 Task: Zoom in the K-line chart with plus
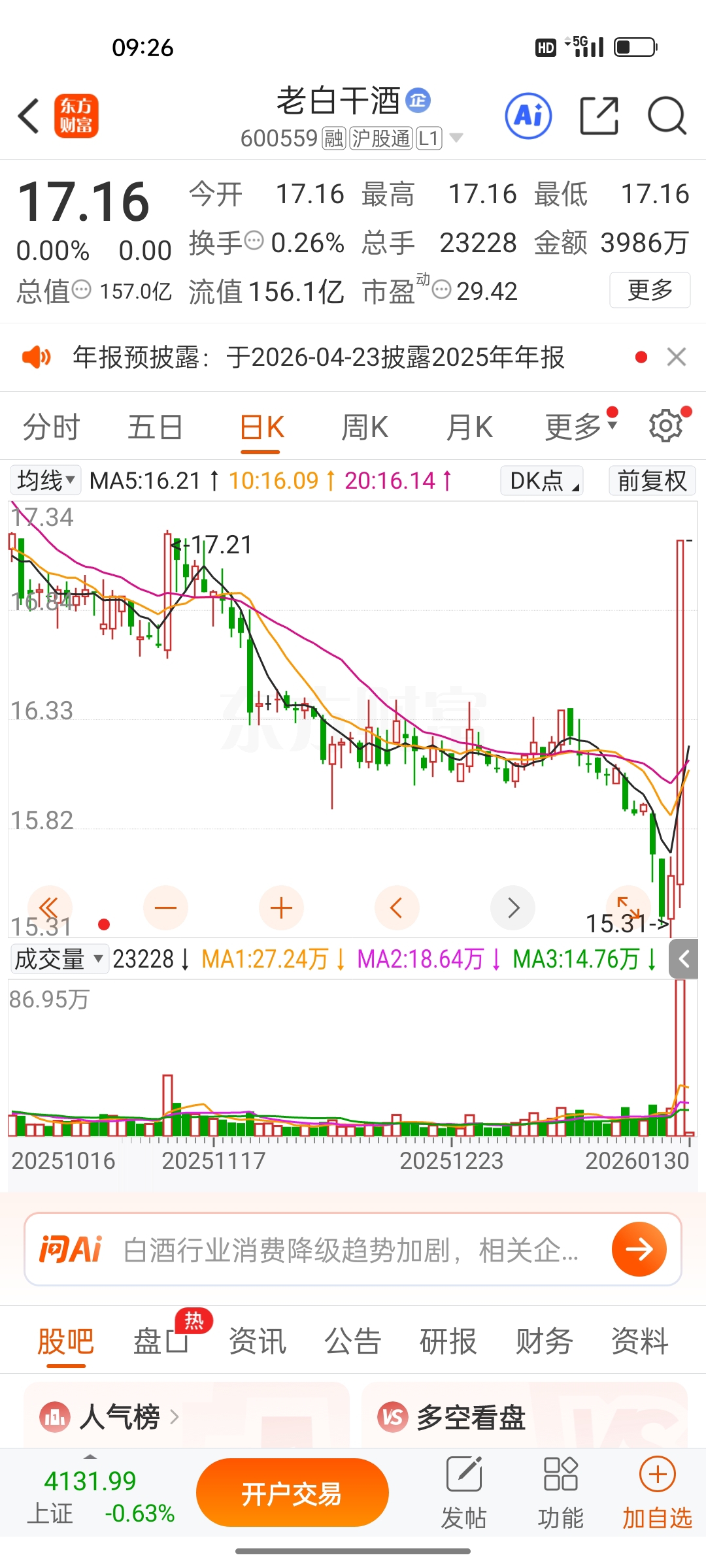(281, 907)
